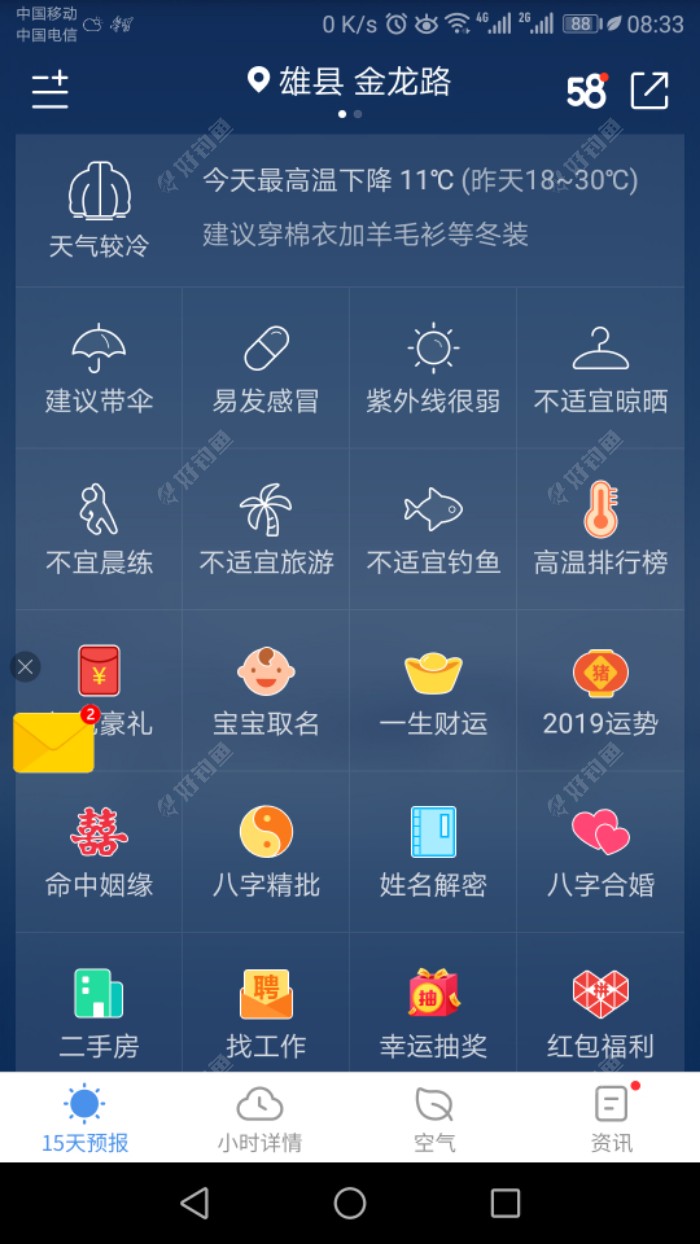This screenshot has height=1244, width=700.
Task: Open the 建议带伞 umbrella tip
Action: tap(99, 369)
